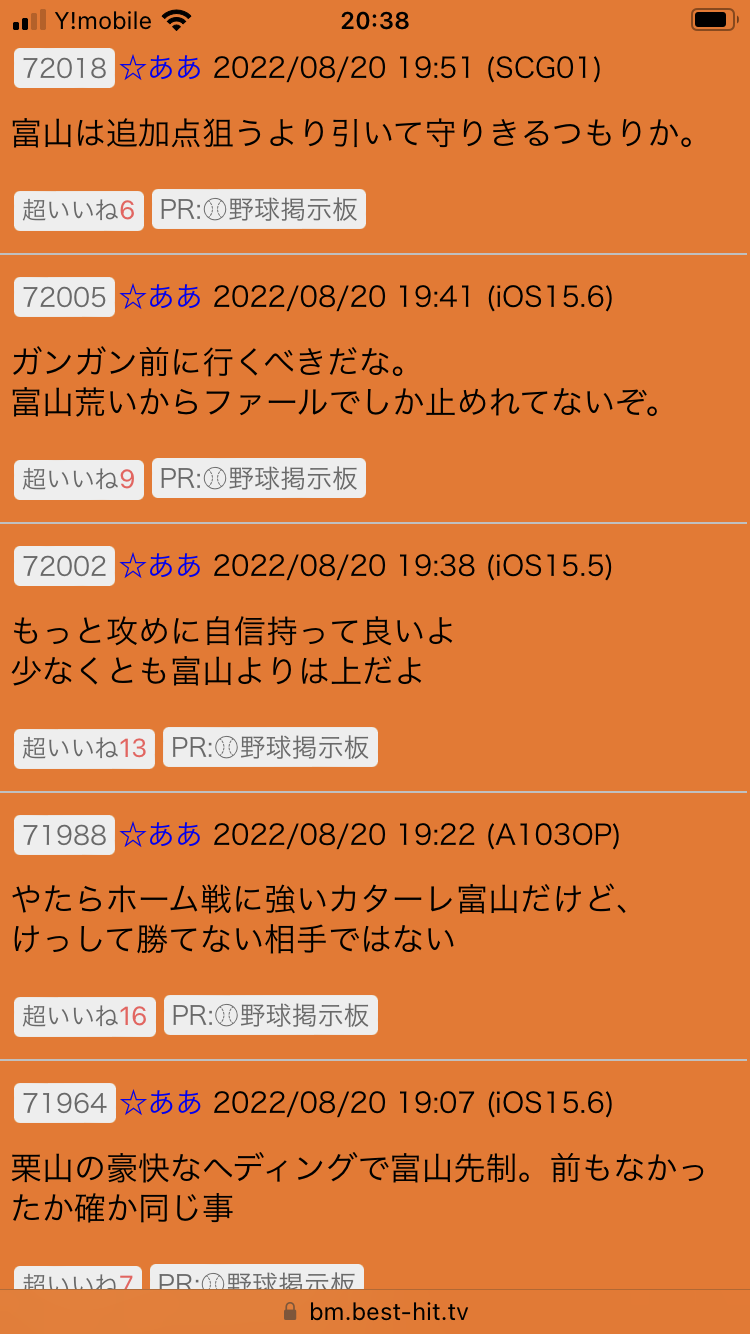Tap 超いいね on post 72018

pos(78,210)
